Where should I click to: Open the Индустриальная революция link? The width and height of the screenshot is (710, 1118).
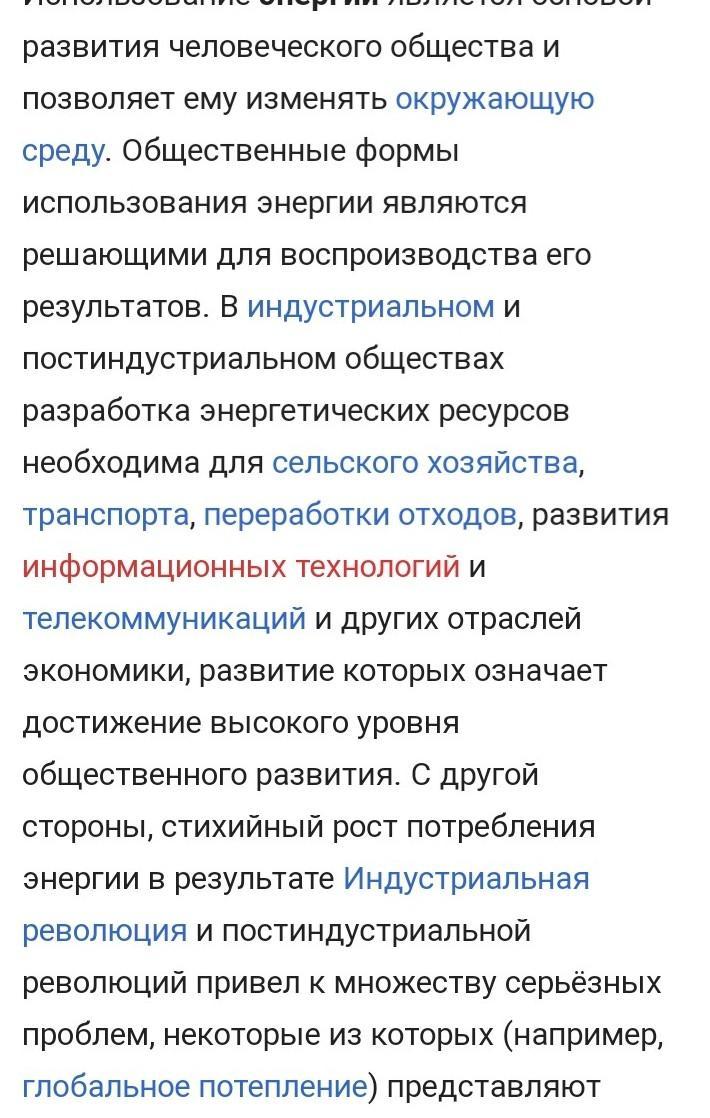(466, 878)
